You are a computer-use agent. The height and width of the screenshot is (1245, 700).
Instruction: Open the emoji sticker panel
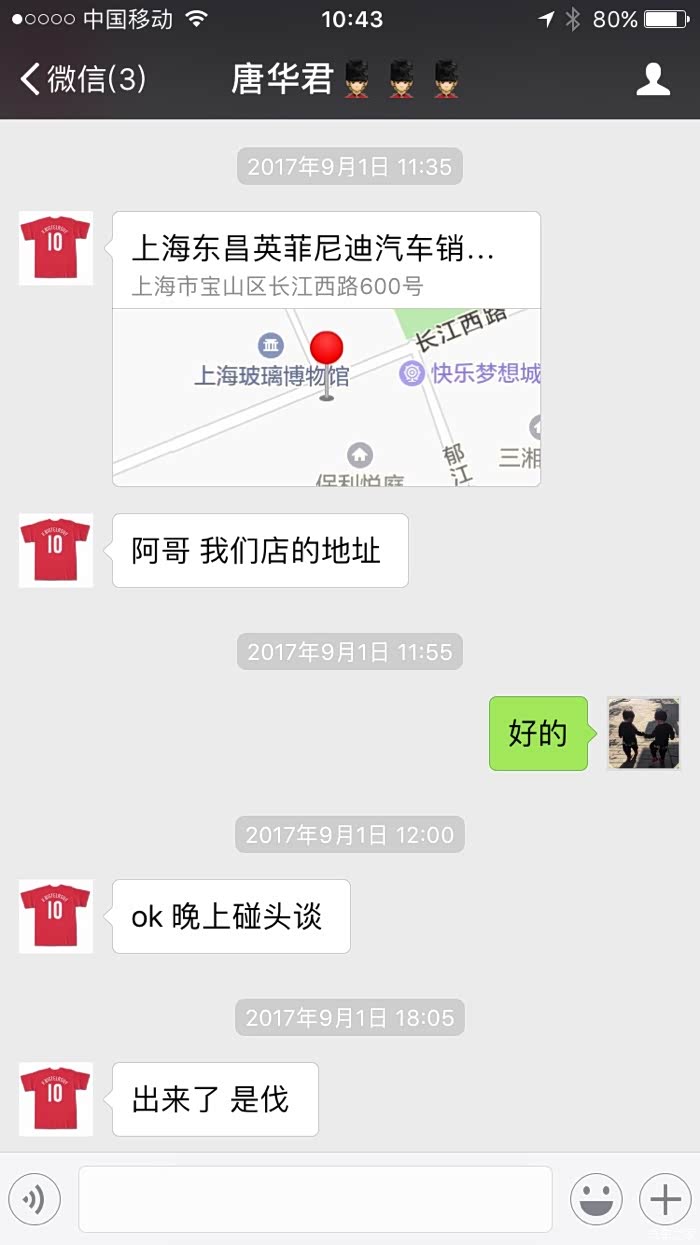[x=596, y=1199]
